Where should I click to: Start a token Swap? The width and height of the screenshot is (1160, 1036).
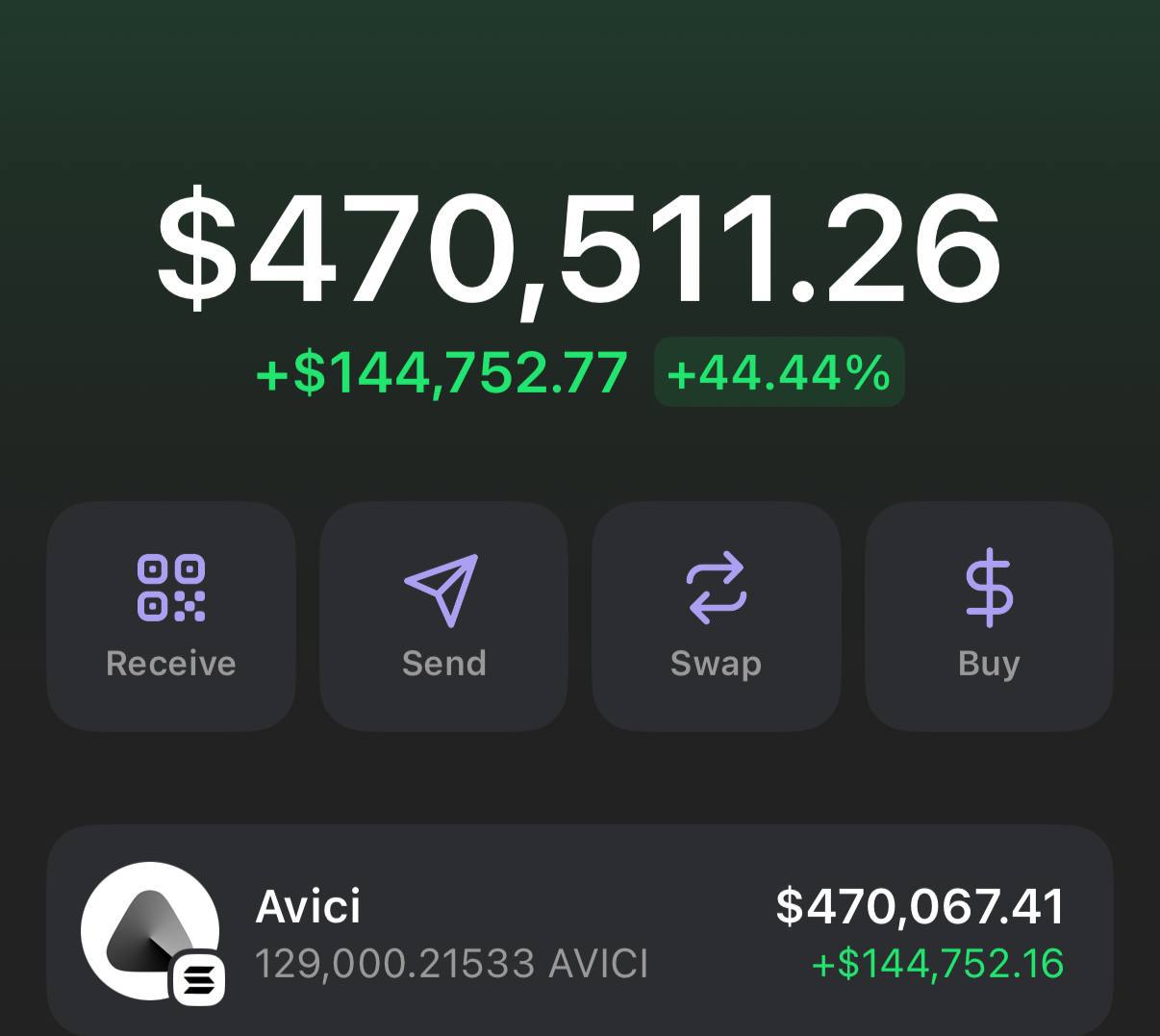[x=717, y=617]
